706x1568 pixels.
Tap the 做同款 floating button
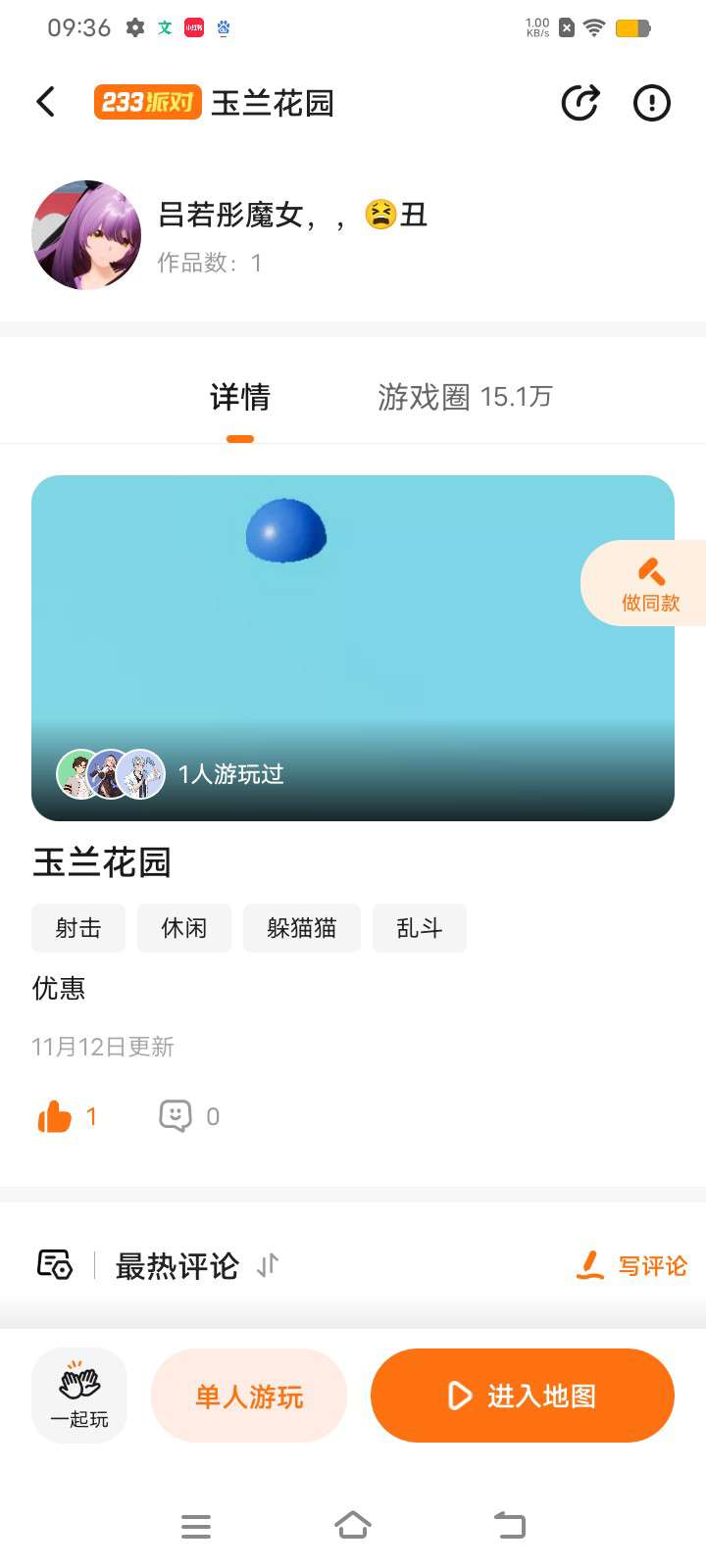tap(649, 583)
